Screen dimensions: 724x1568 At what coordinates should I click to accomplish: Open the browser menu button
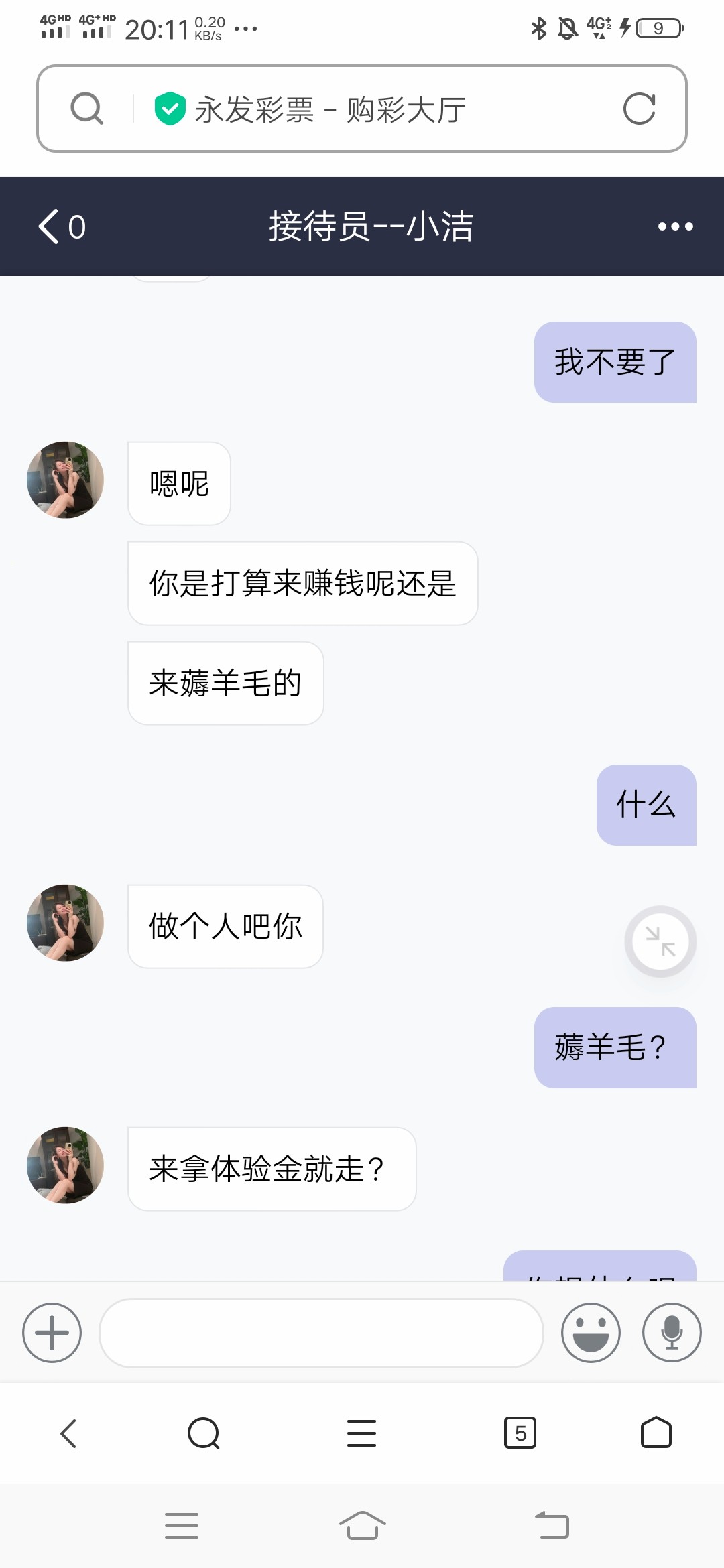[x=361, y=1433]
